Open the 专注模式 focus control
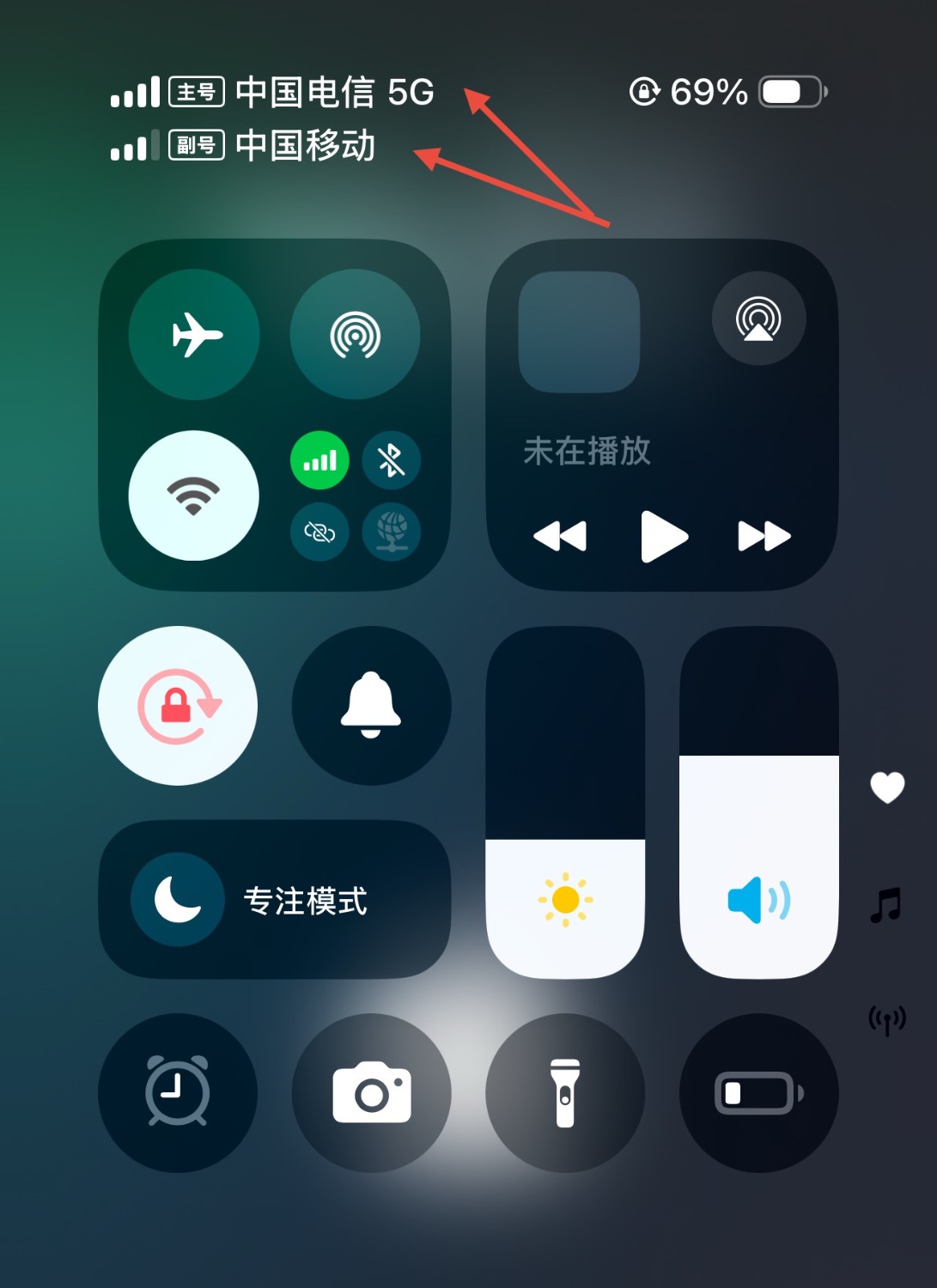Screen dimensions: 937x1288 [275, 900]
